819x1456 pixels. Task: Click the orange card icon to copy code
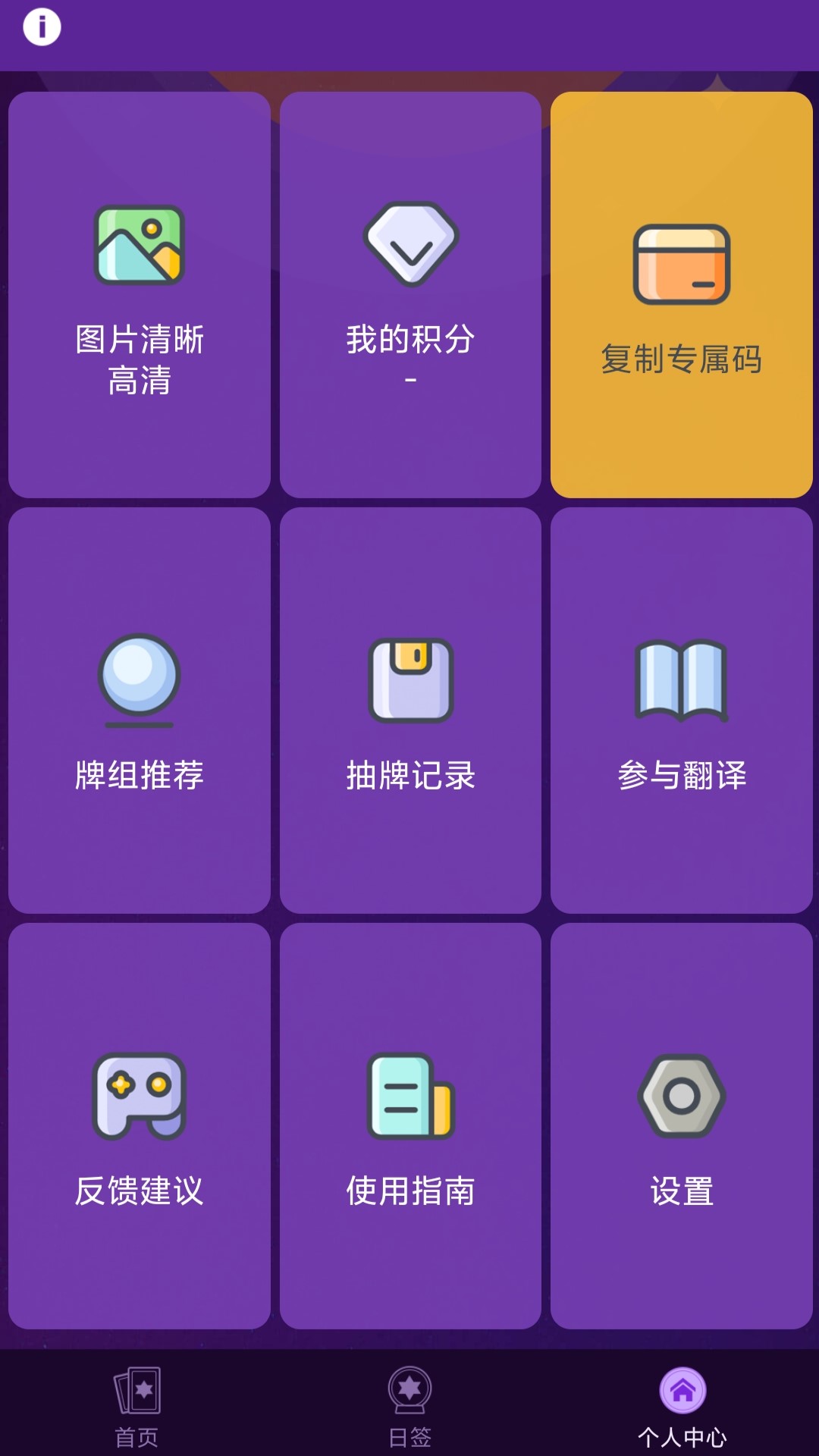[680, 262]
